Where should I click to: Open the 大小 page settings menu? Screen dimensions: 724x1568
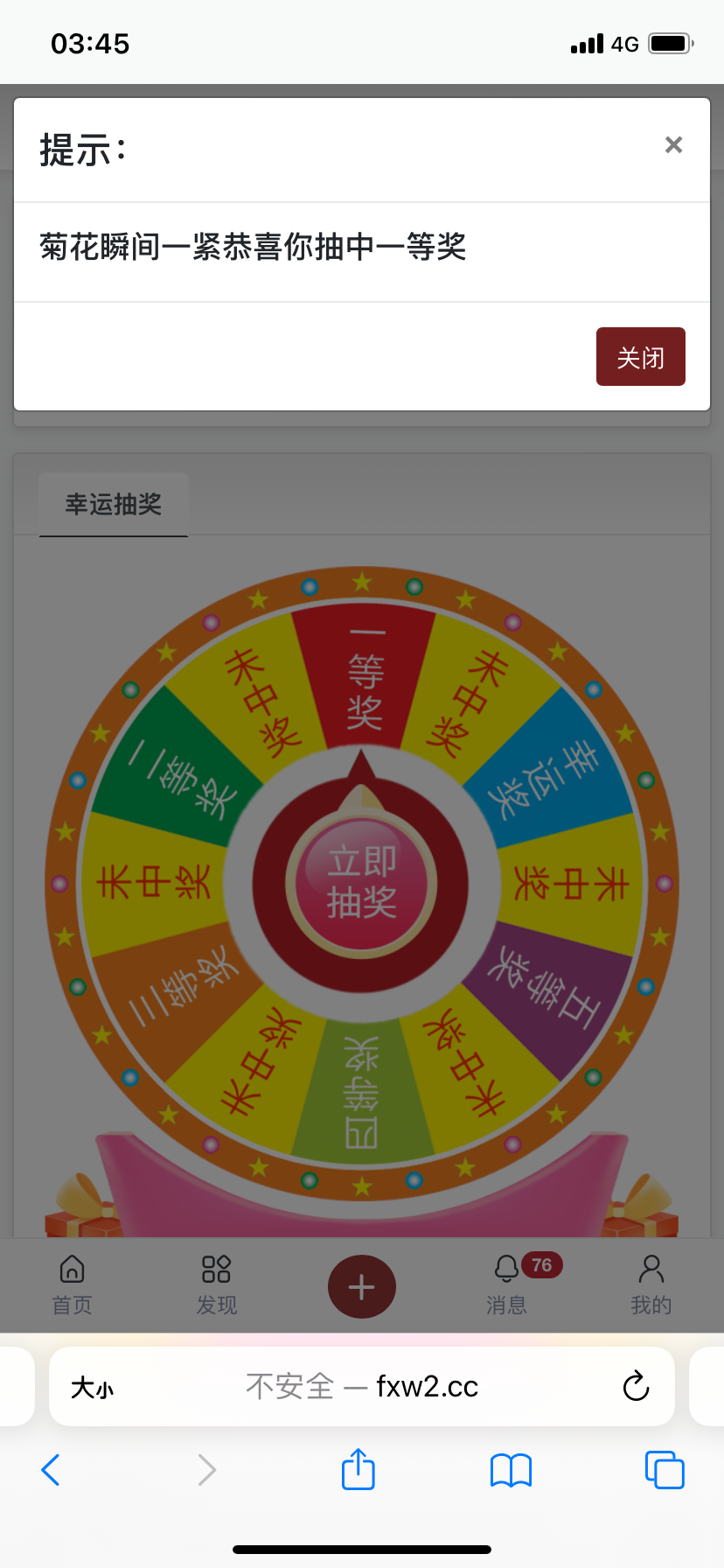pyautogui.click(x=93, y=1388)
